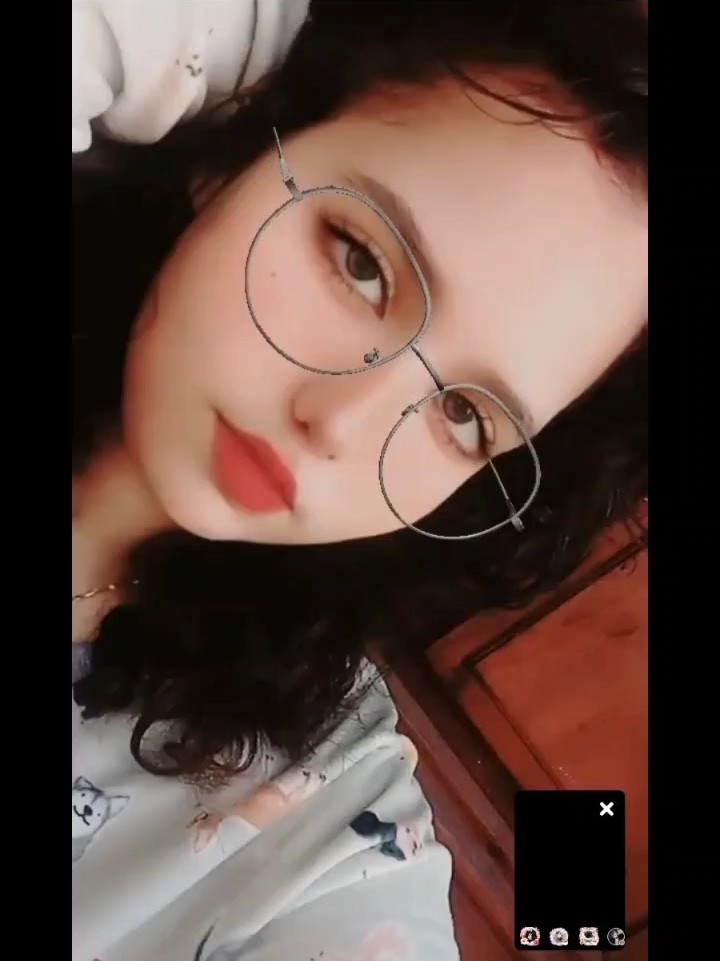Image resolution: width=720 pixels, height=961 pixels.
Task: Close the small black preview window
Action: [606, 809]
